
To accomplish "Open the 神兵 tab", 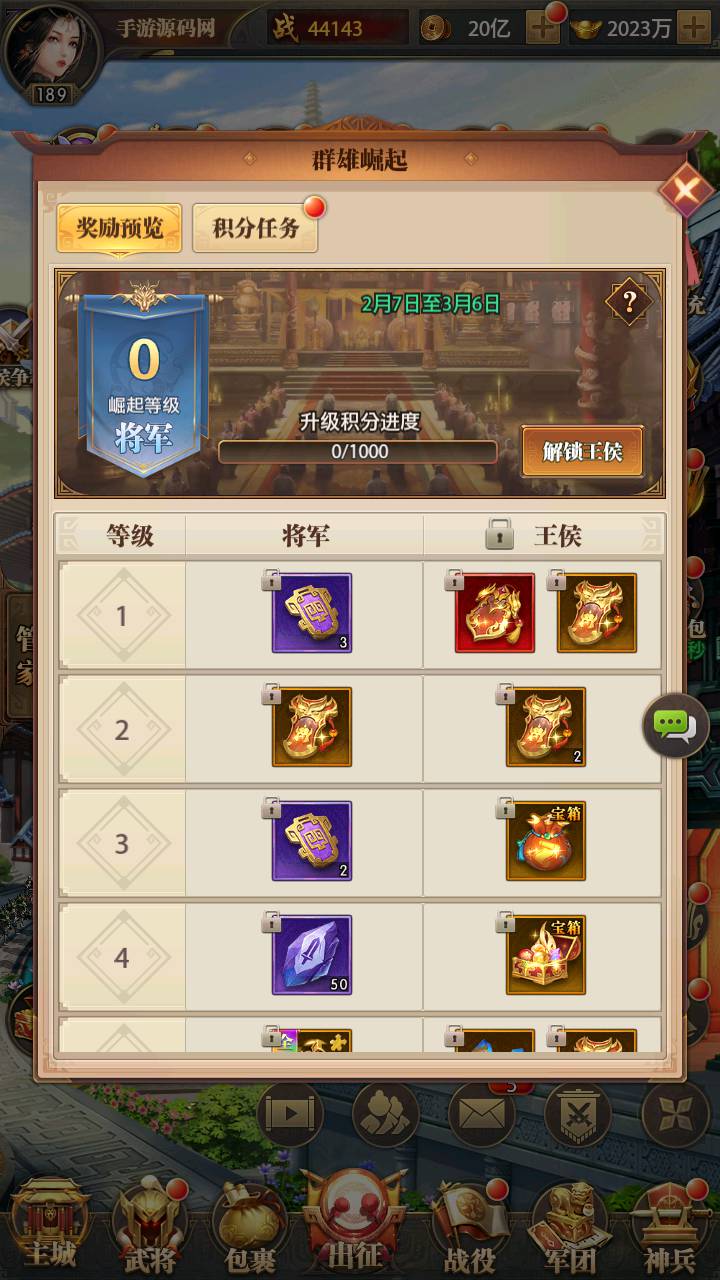I will coord(670,1225).
